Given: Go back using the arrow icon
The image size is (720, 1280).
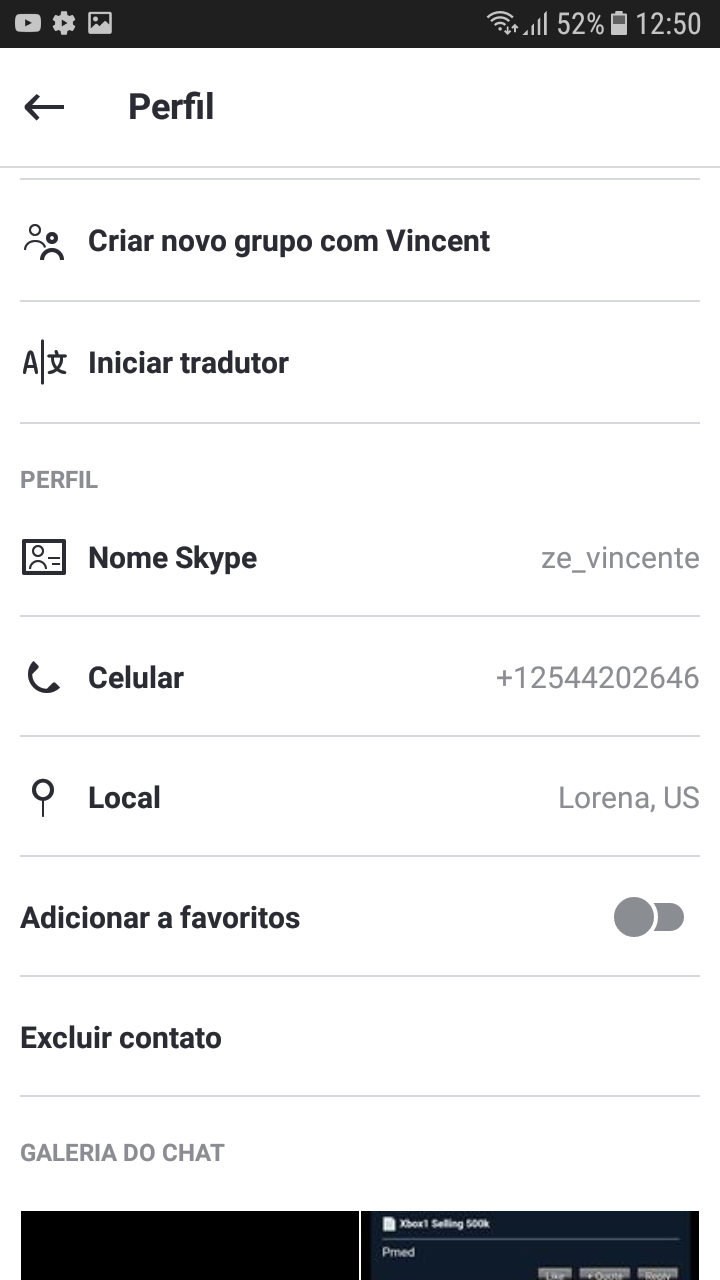Looking at the screenshot, I should pyautogui.click(x=44, y=107).
